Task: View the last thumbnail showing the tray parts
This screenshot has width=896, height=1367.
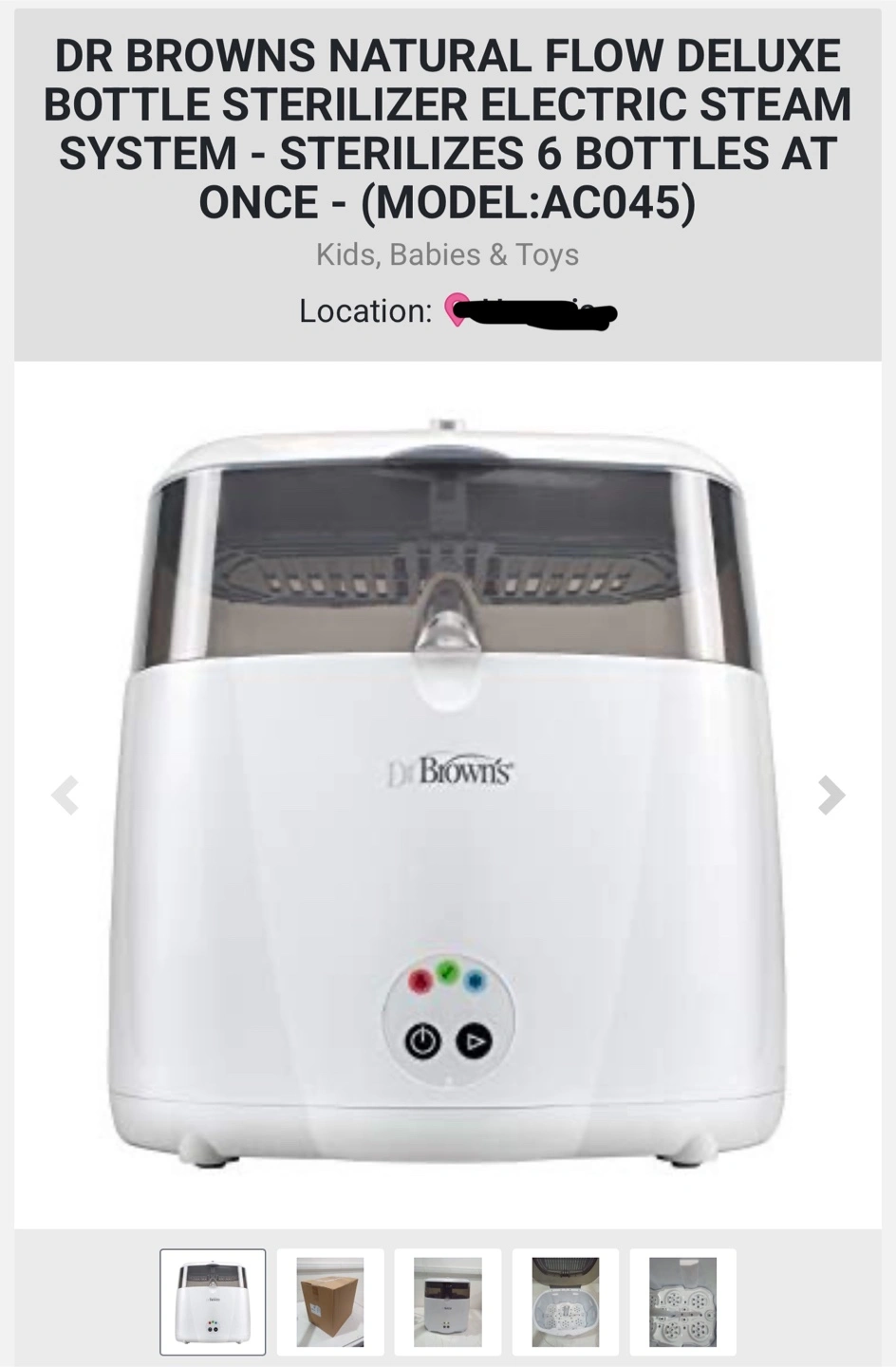Action: click(682, 1301)
